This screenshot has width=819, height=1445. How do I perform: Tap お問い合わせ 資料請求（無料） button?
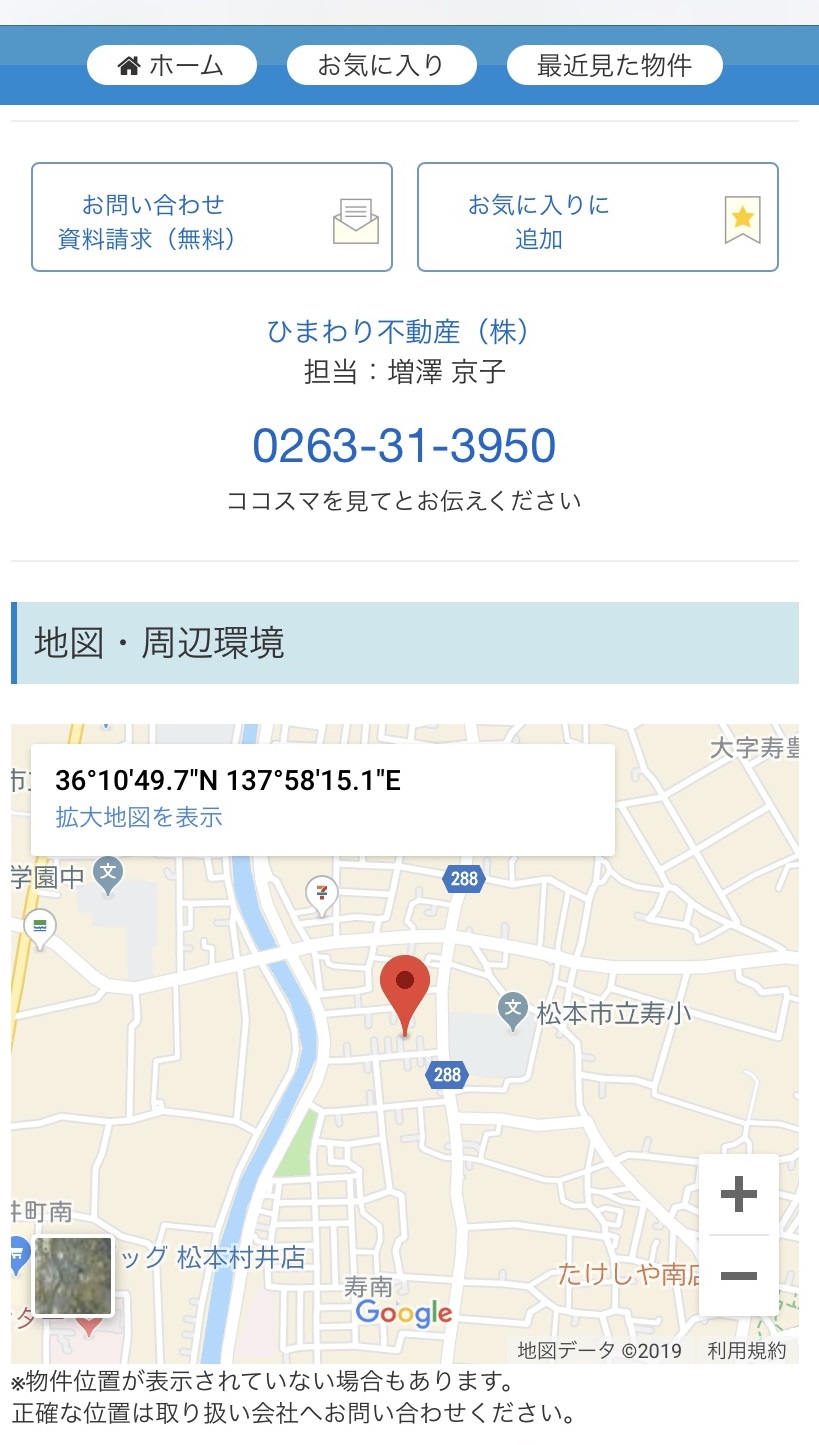(212, 218)
